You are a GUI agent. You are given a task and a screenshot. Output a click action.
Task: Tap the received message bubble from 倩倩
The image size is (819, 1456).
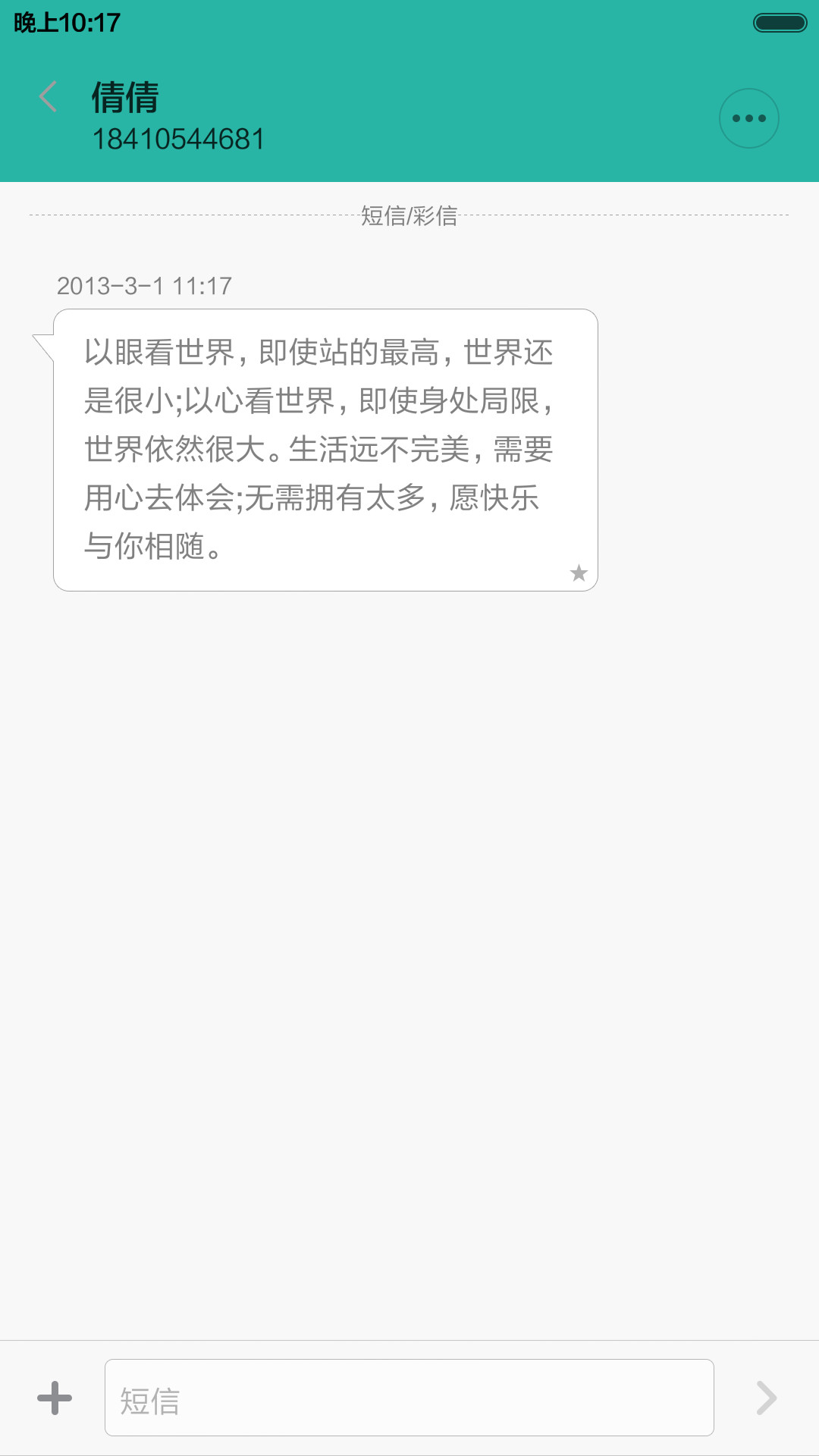[325, 450]
